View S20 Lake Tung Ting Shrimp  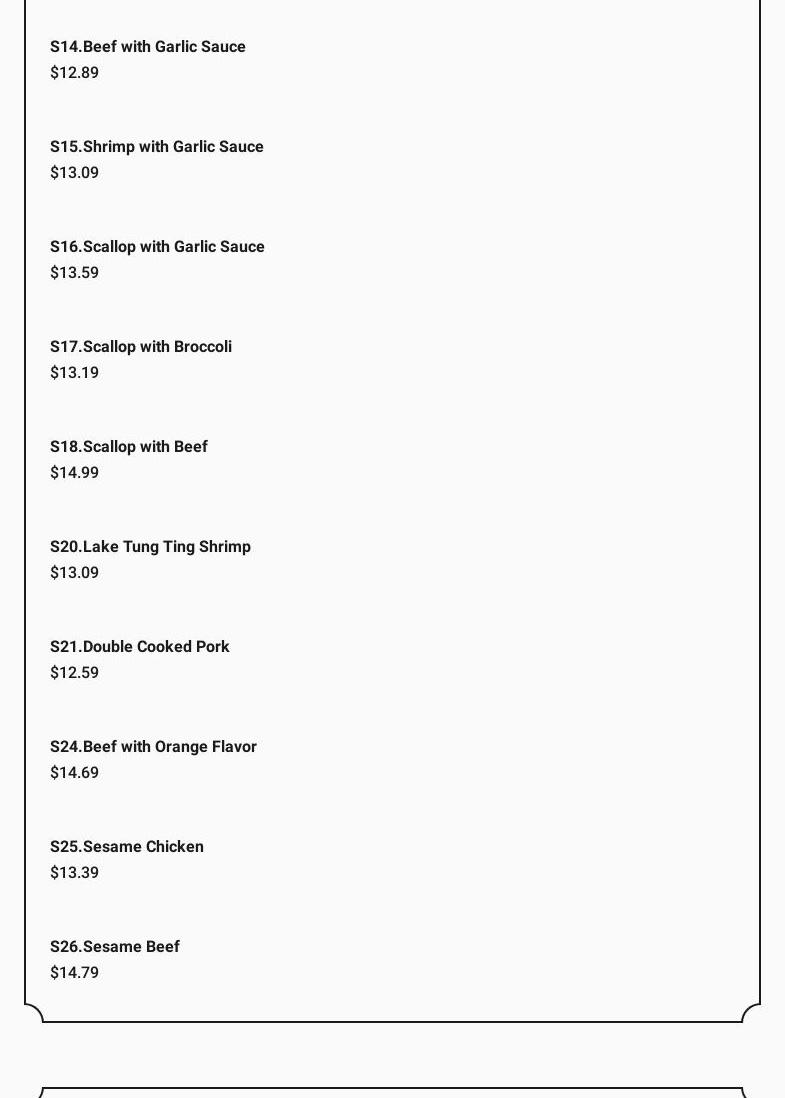[x=150, y=547]
